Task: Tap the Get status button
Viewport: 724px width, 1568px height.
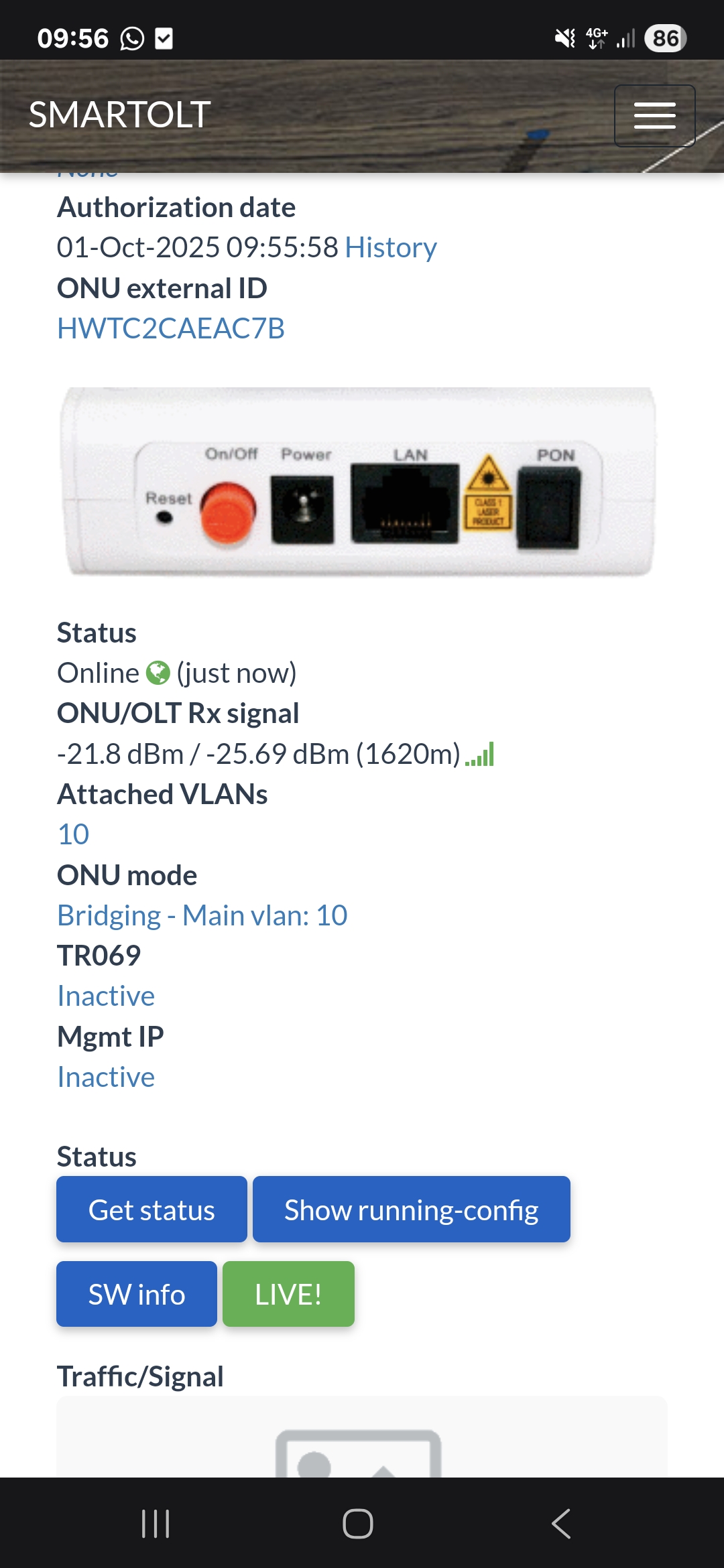Action: (152, 1210)
